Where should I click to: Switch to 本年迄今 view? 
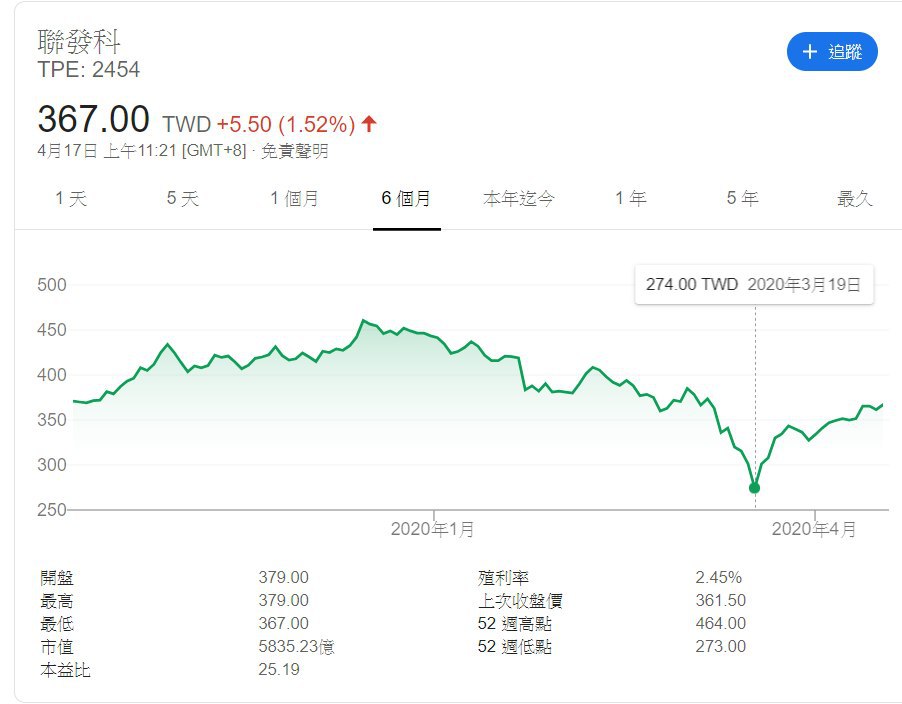518,198
